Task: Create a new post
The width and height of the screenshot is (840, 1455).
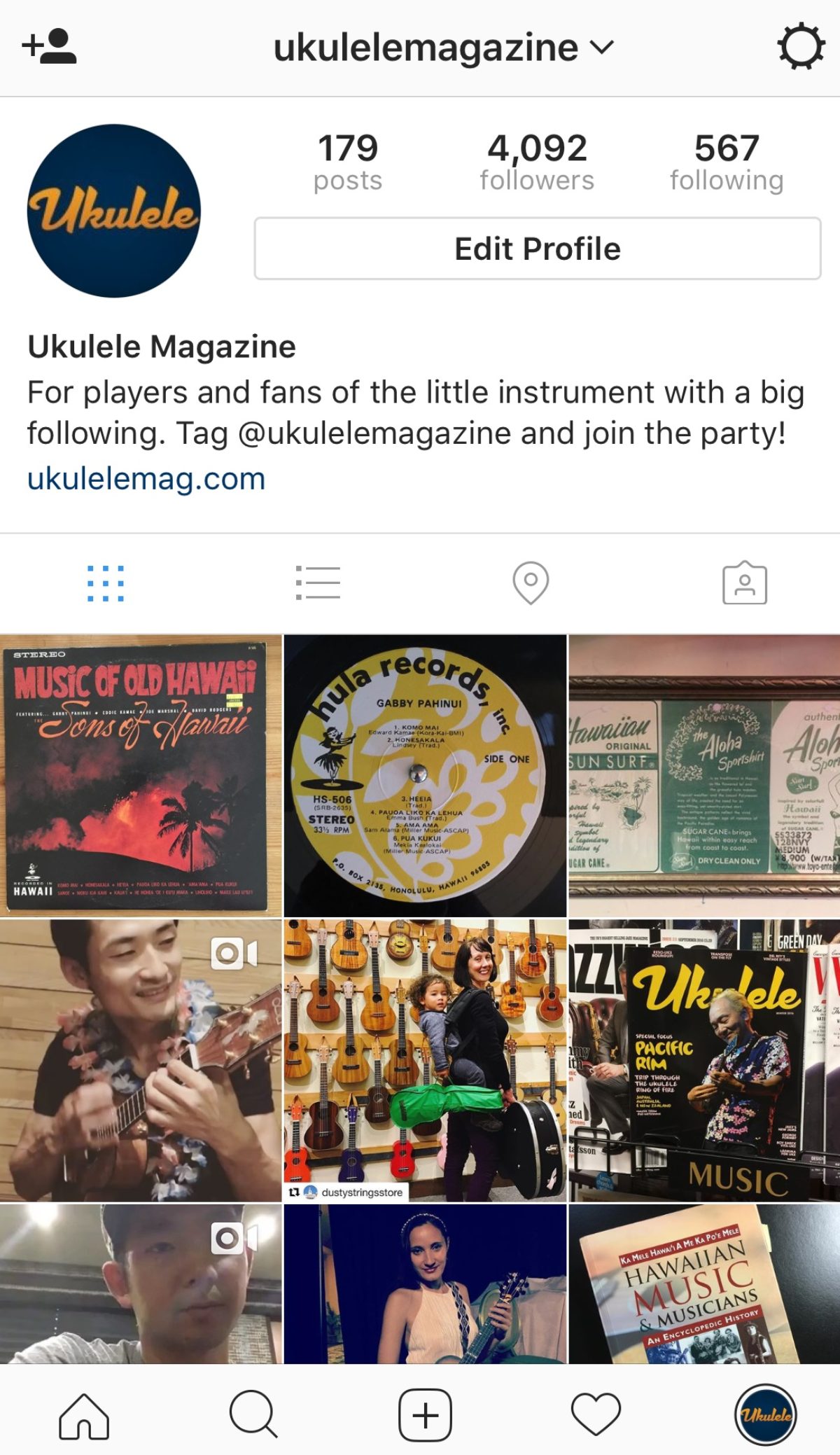Action: (425, 1416)
